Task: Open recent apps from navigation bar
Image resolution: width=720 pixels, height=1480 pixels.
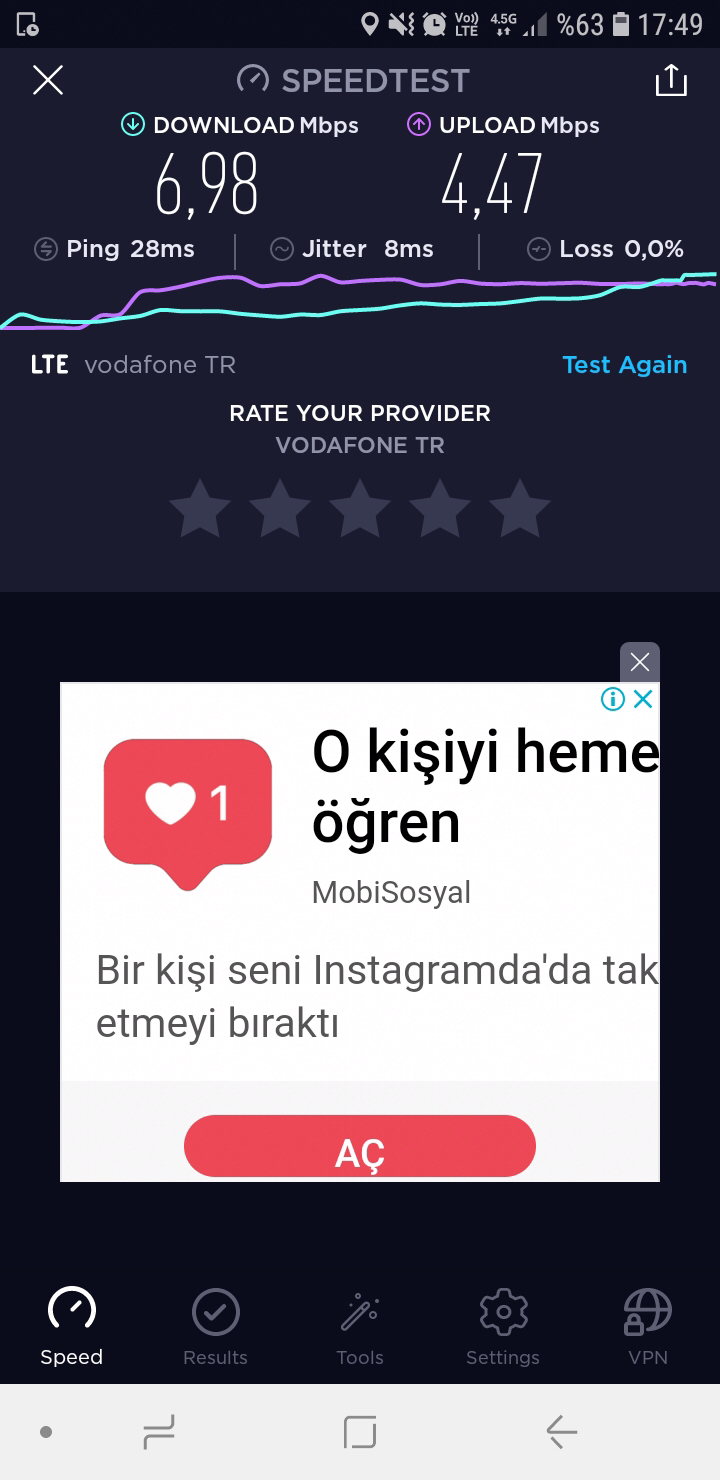Action: tap(159, 1432)
